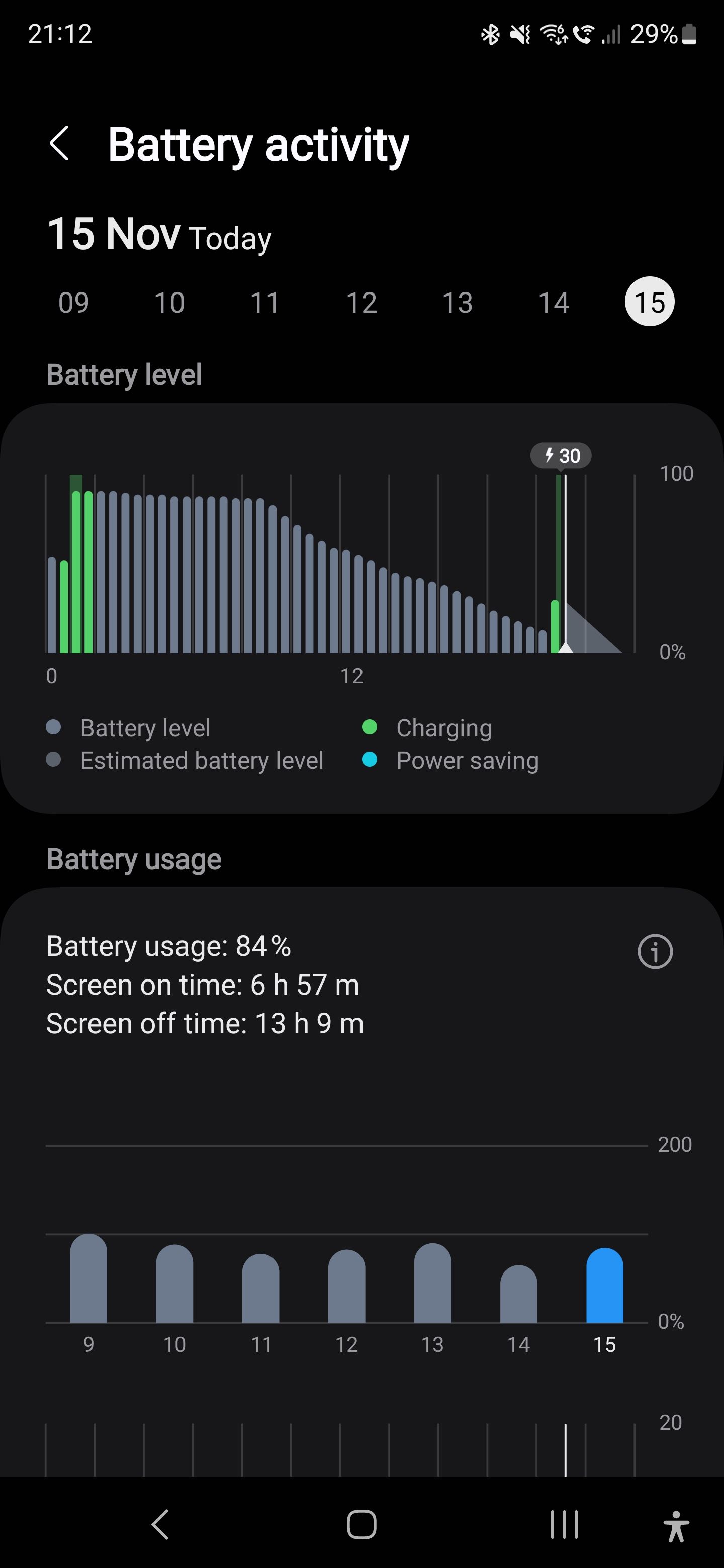Tap the mute sound icon in status bar
This screenshot has height=1568, width=724.
point(520,35)
